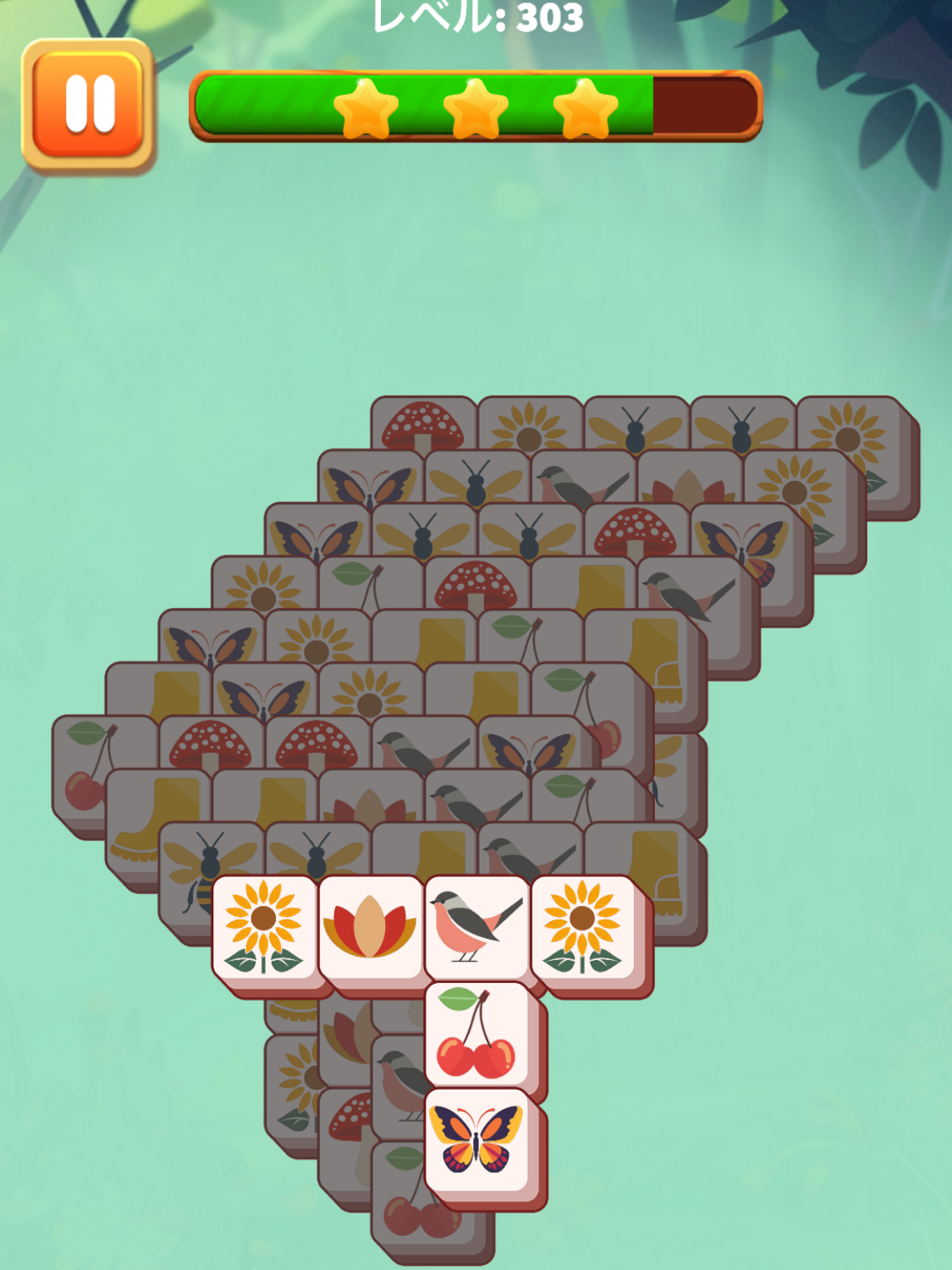952x1270 pixels.
Task: Pause the game
Action: [88, 104]
